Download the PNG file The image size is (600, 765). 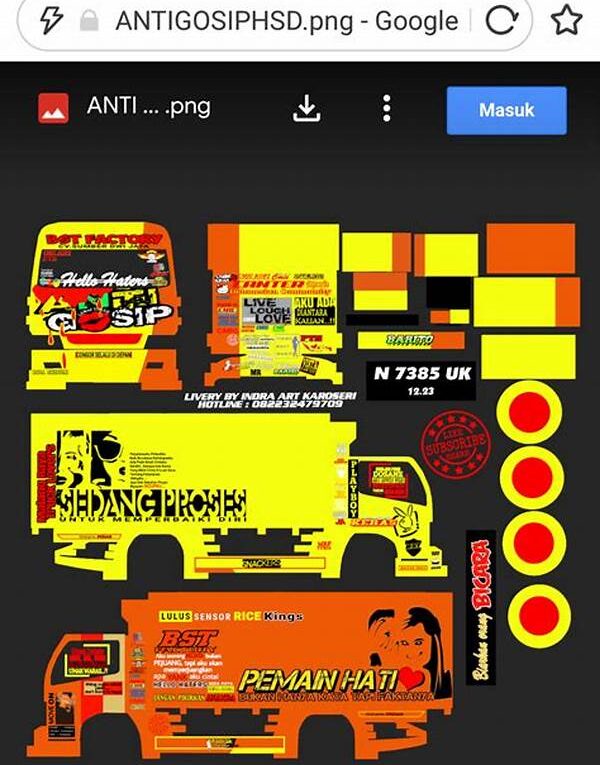point(307,109)
